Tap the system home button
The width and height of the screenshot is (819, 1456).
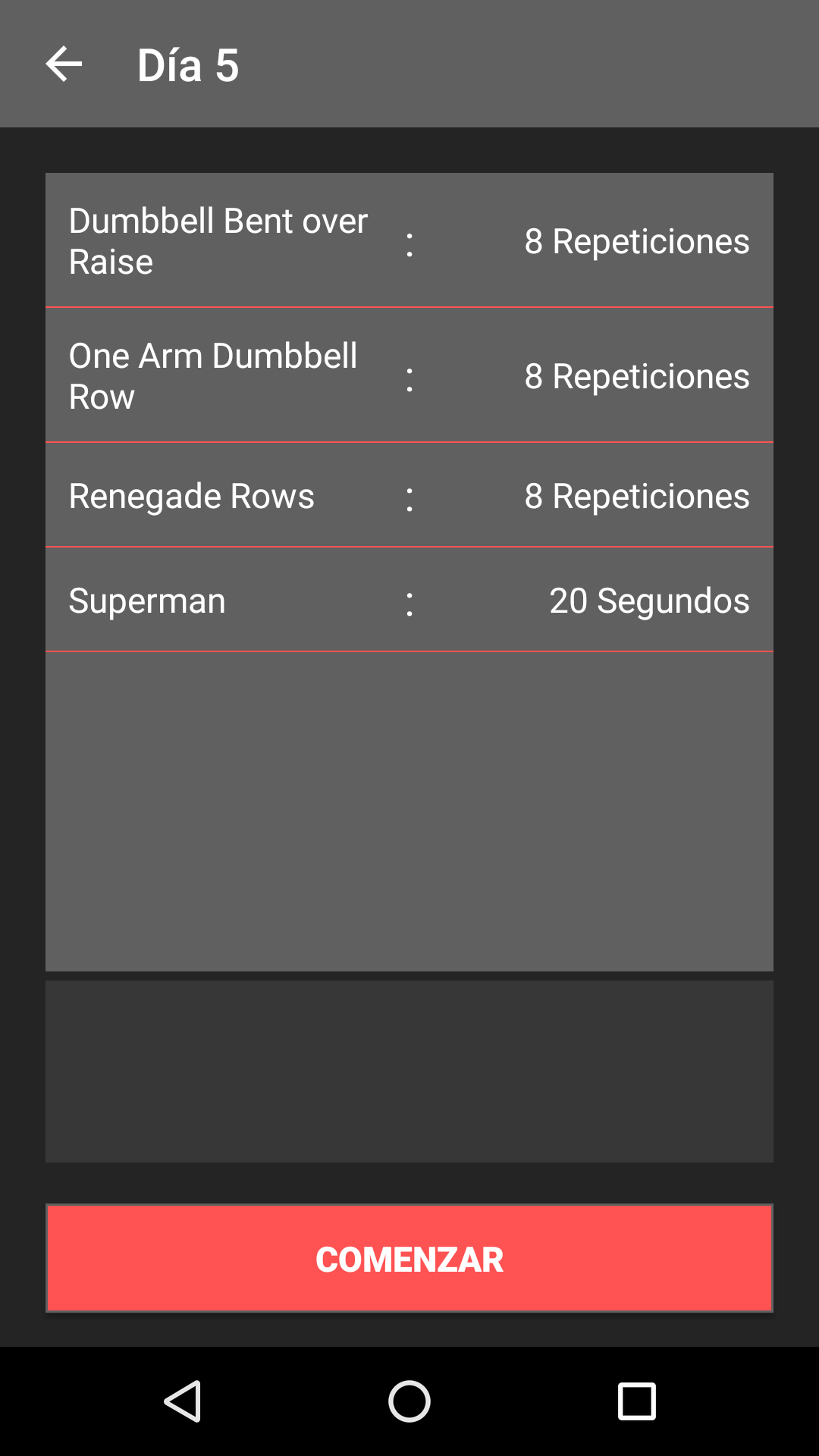click(x=409, y=1401)
